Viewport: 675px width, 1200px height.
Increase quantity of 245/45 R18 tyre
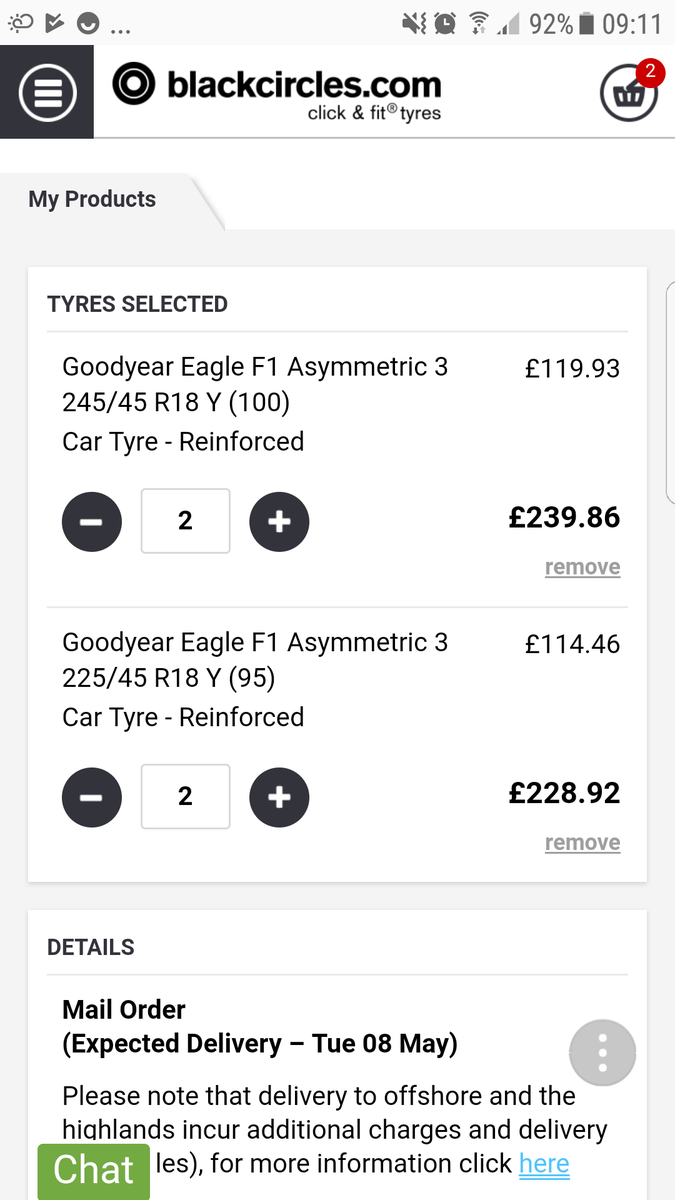pyautogui.click(x=279, y=521)
